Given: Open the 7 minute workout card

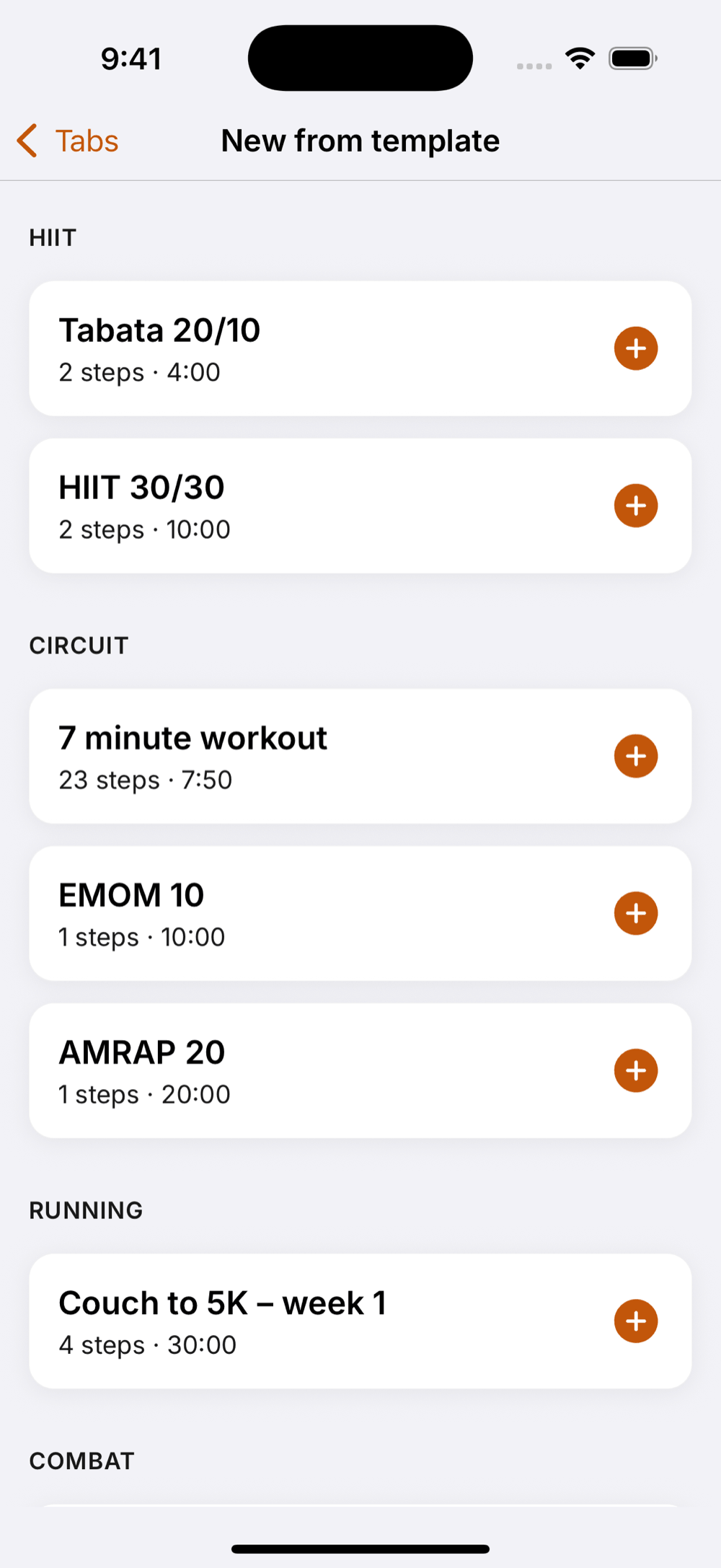Looking at the screenshot, I should [360, 756].
